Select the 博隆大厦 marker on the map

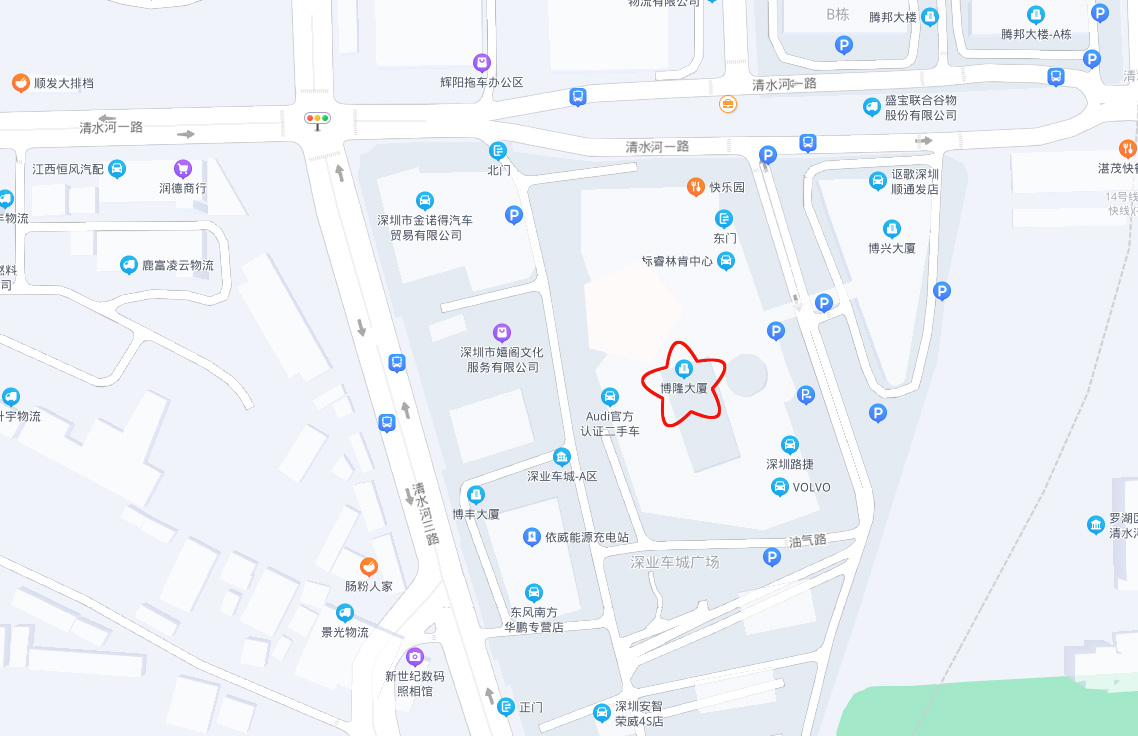684,369
